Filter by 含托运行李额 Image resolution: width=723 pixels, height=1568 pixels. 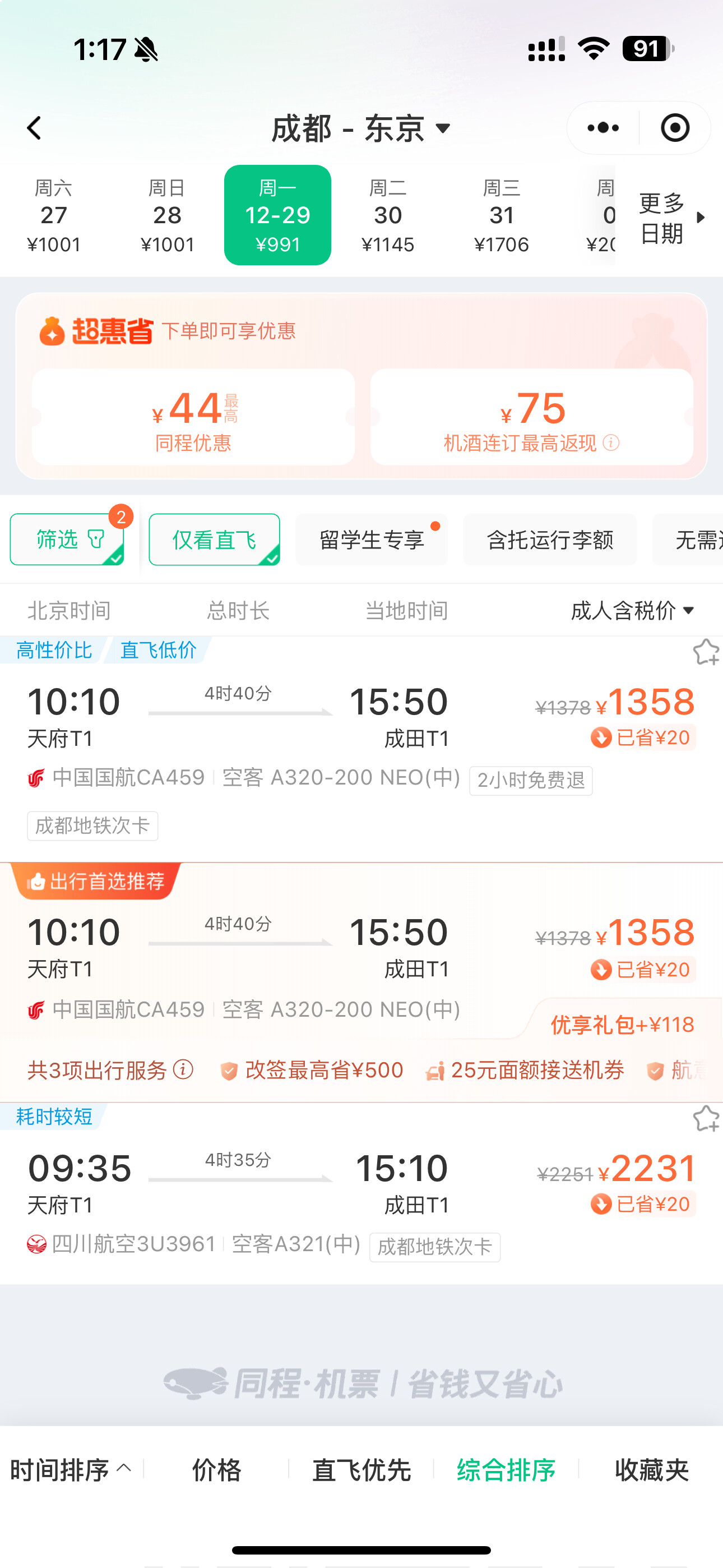click(x=550, y=539)
